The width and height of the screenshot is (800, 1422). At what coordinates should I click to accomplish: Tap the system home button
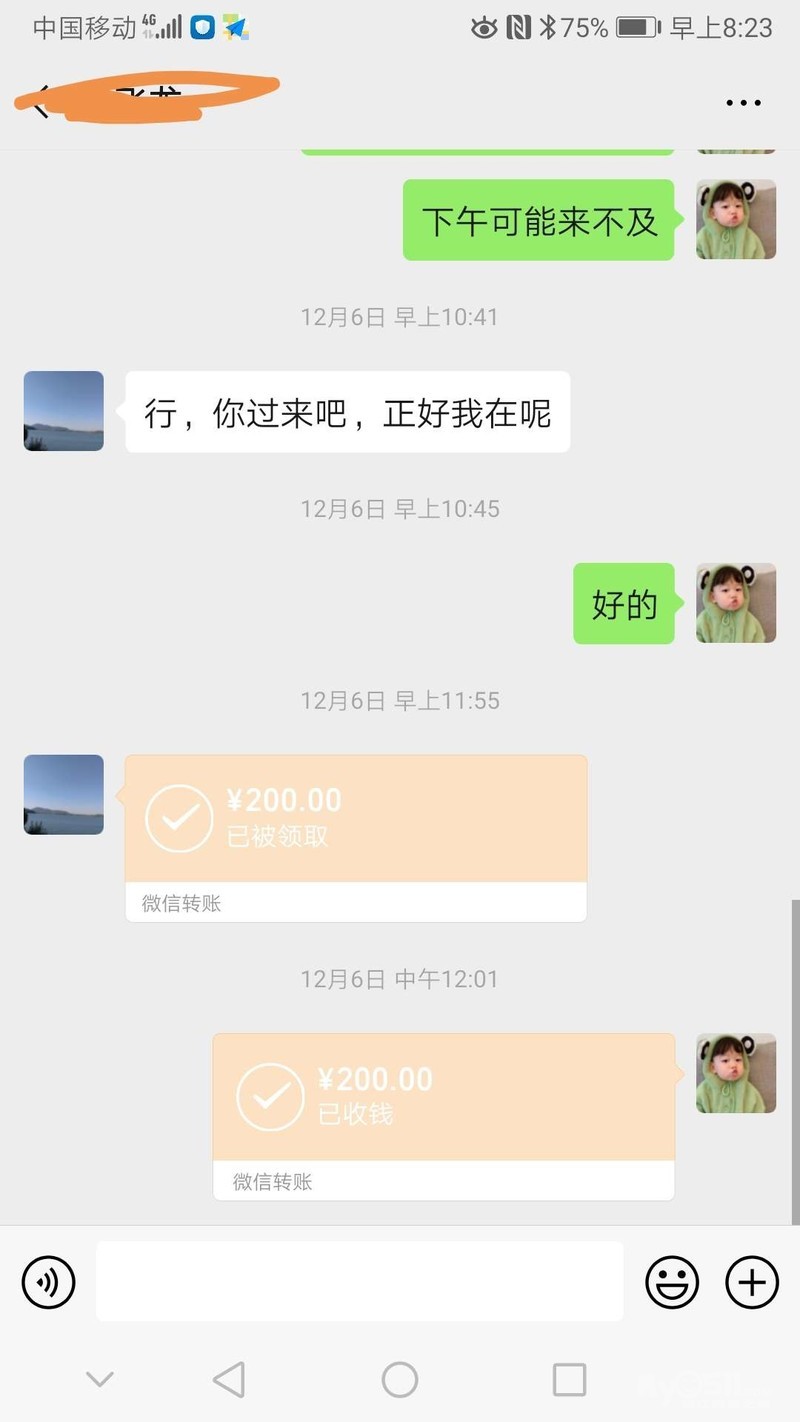(400, 1380)
